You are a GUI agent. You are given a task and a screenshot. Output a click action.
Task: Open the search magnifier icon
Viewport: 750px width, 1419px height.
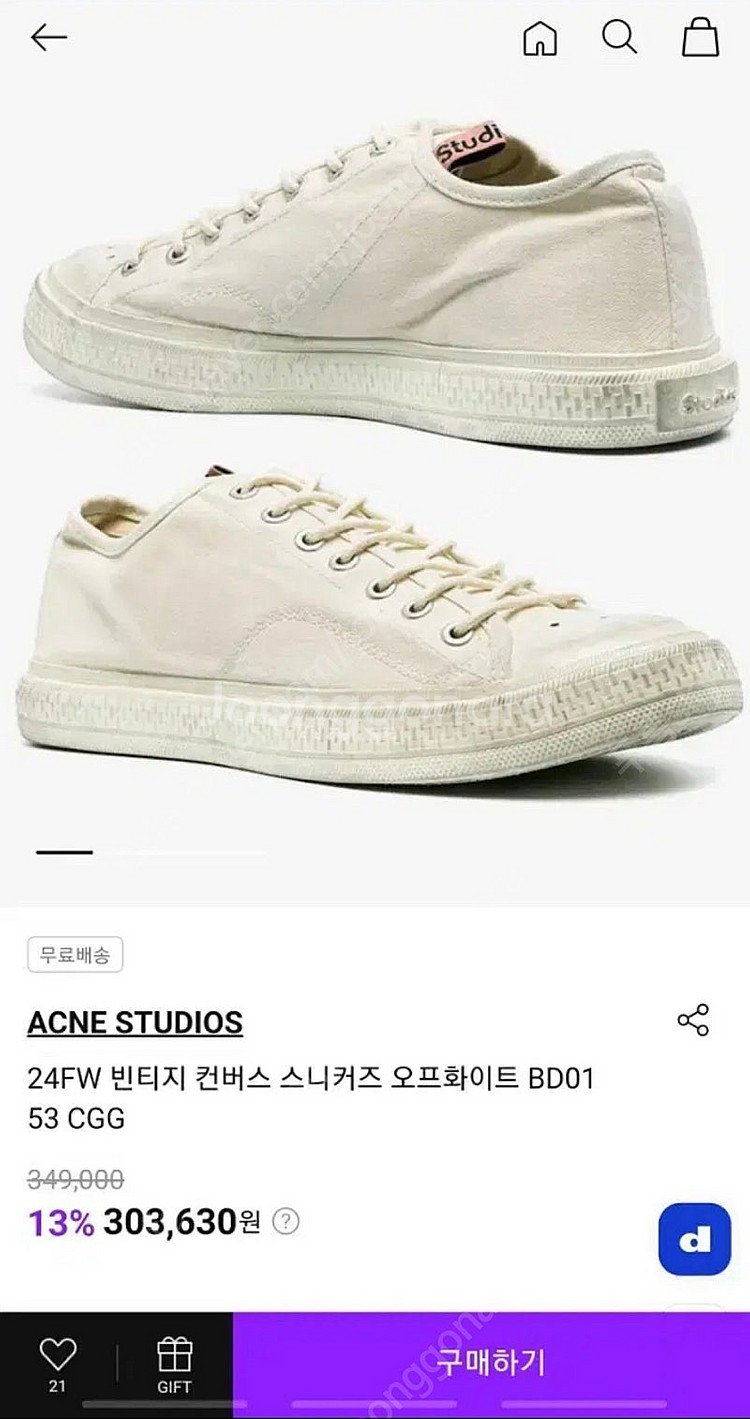point(619,38)
